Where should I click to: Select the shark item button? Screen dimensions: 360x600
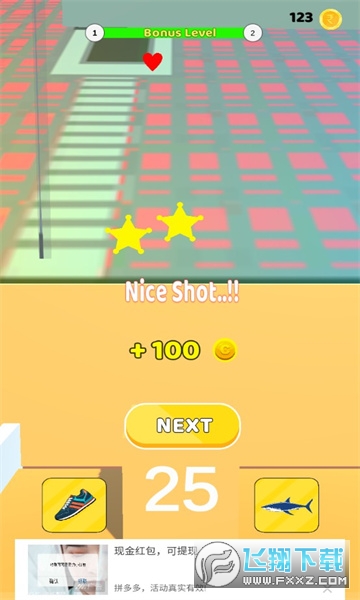coord(287,505)
